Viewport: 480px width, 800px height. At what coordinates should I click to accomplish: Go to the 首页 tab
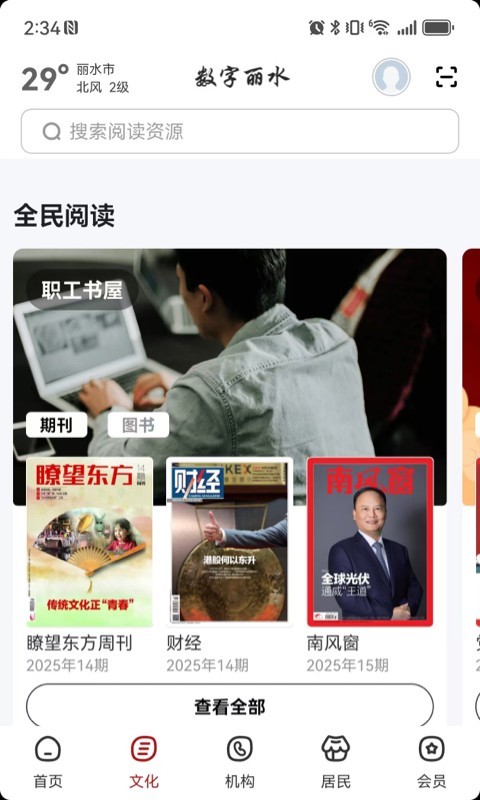[48, 761]
